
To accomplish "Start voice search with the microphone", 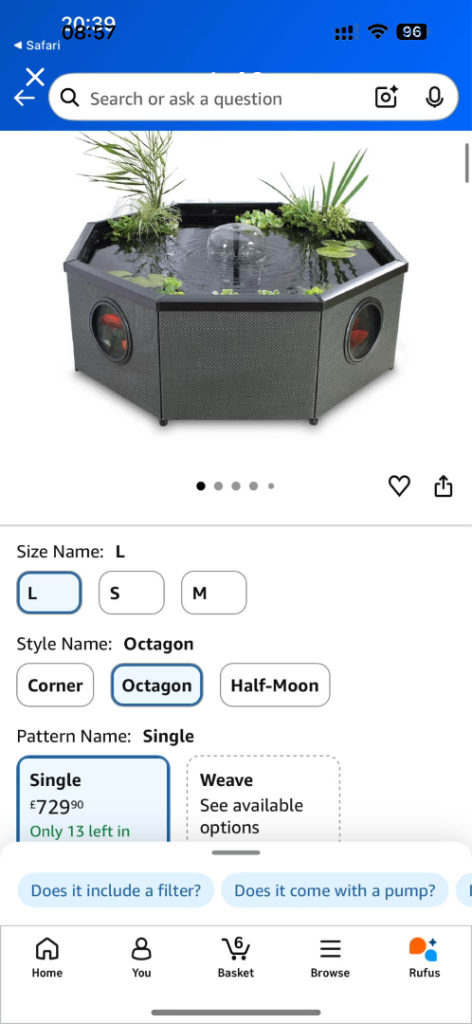I will click(x=434, y=97).
